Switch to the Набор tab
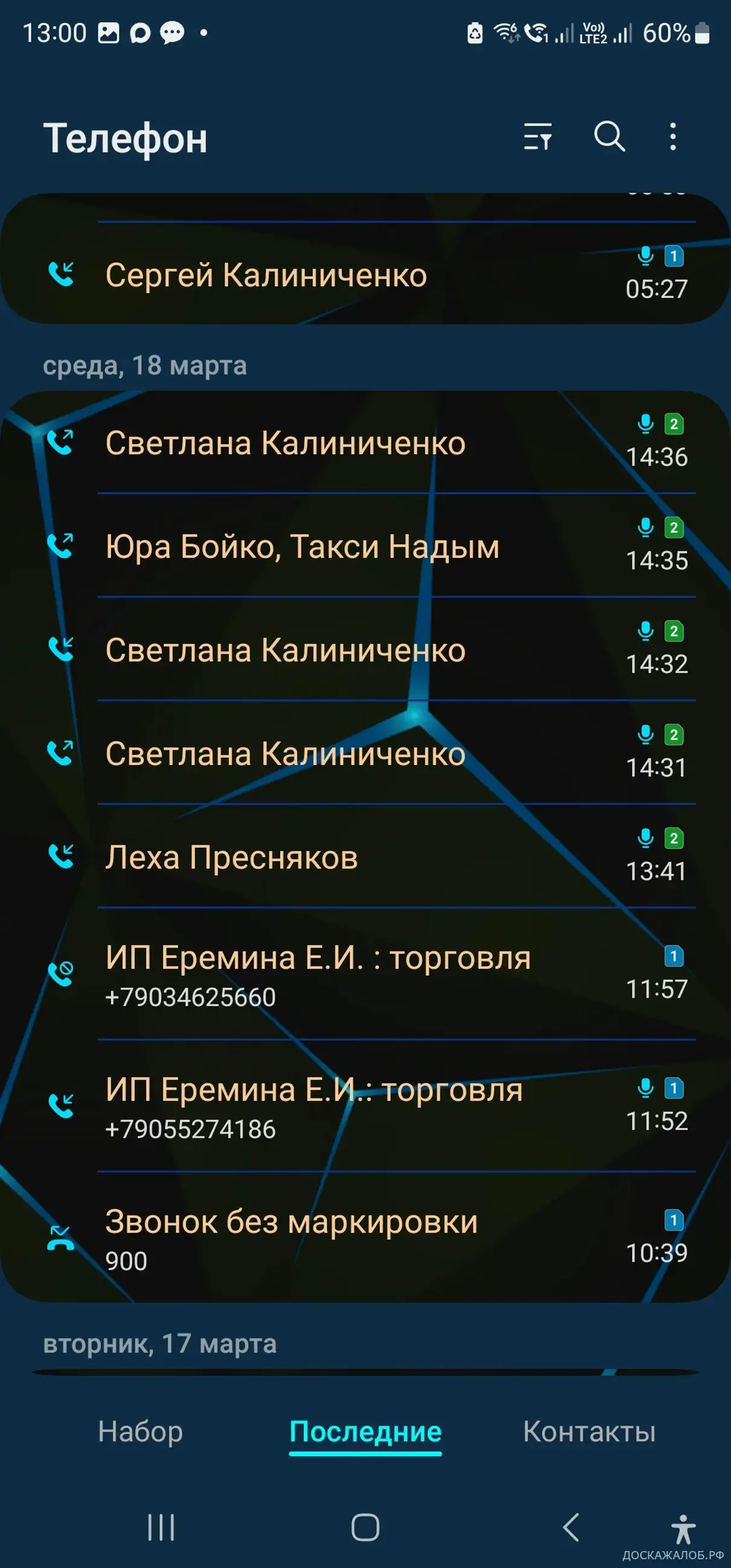 [141, 1431]
